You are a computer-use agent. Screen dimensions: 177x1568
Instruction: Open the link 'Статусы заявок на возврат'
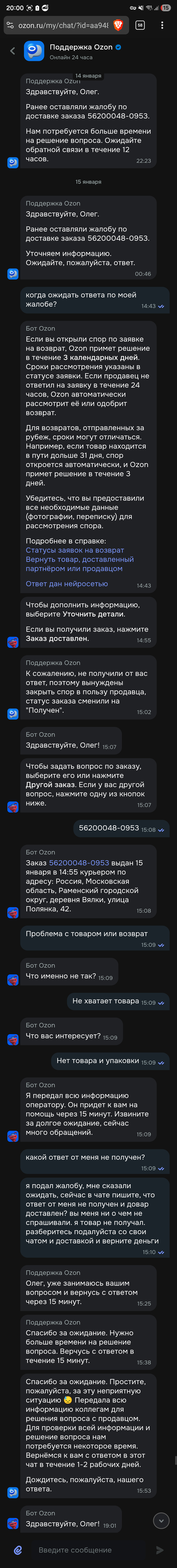(x=74, y=550)
